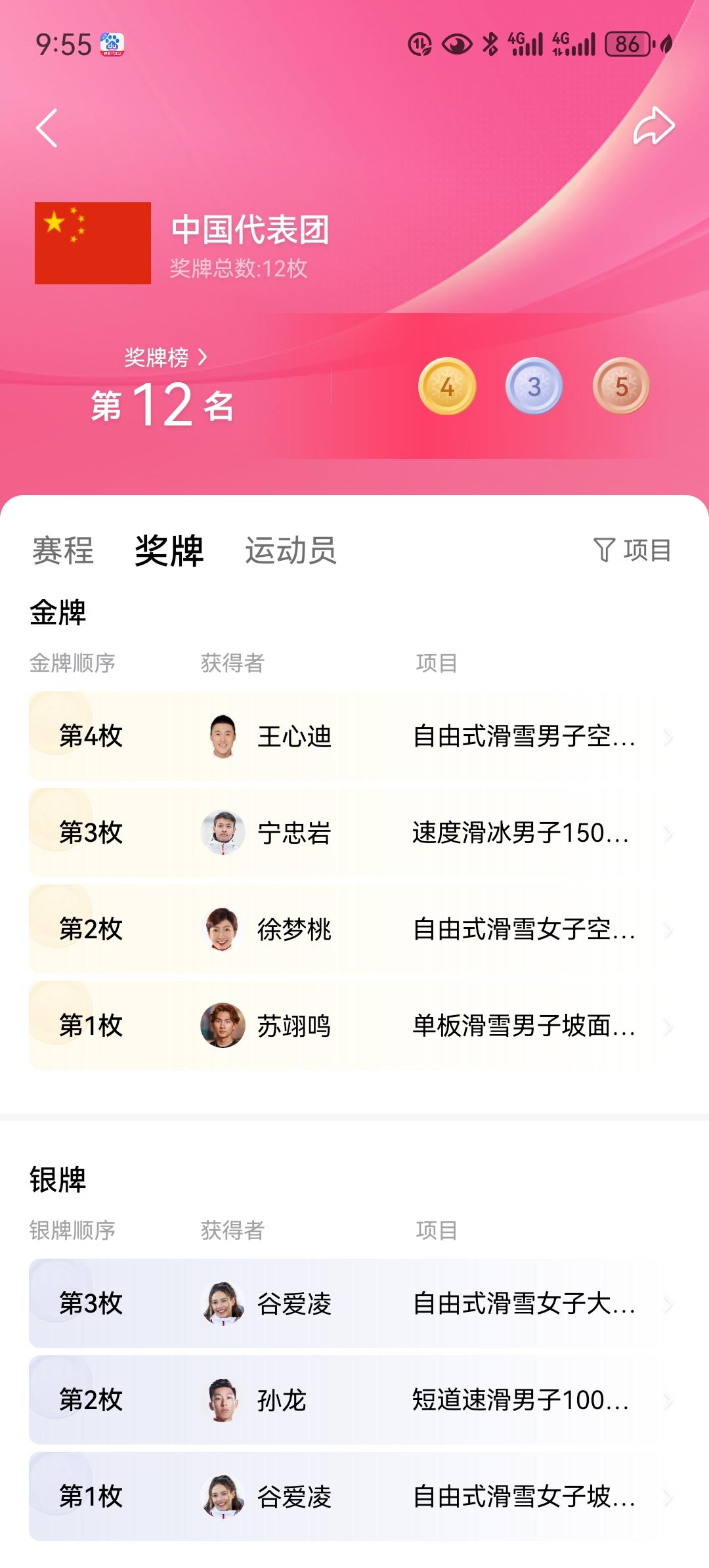Tap the Chinese national flag image
709x1568 pixels.
coord(92,243)
